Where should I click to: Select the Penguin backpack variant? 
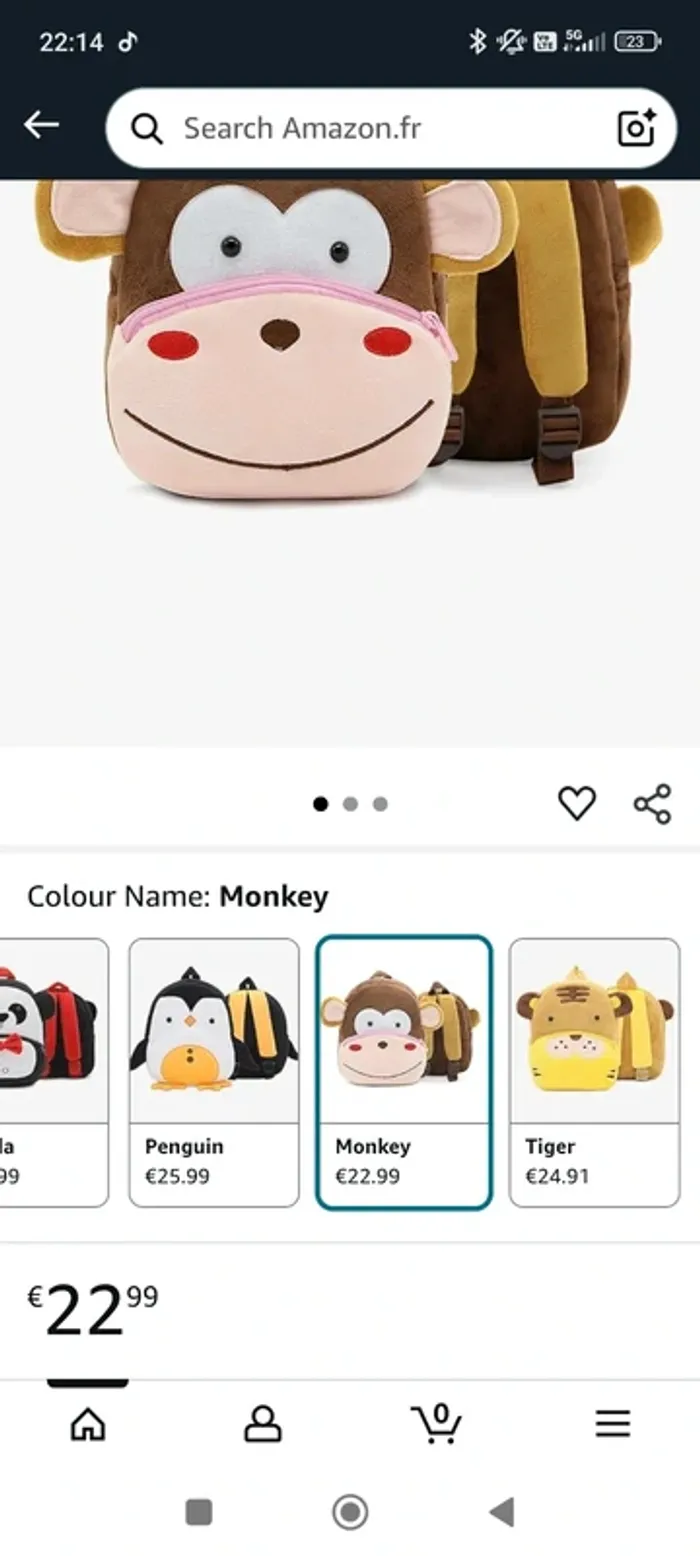coord(214,1072)
